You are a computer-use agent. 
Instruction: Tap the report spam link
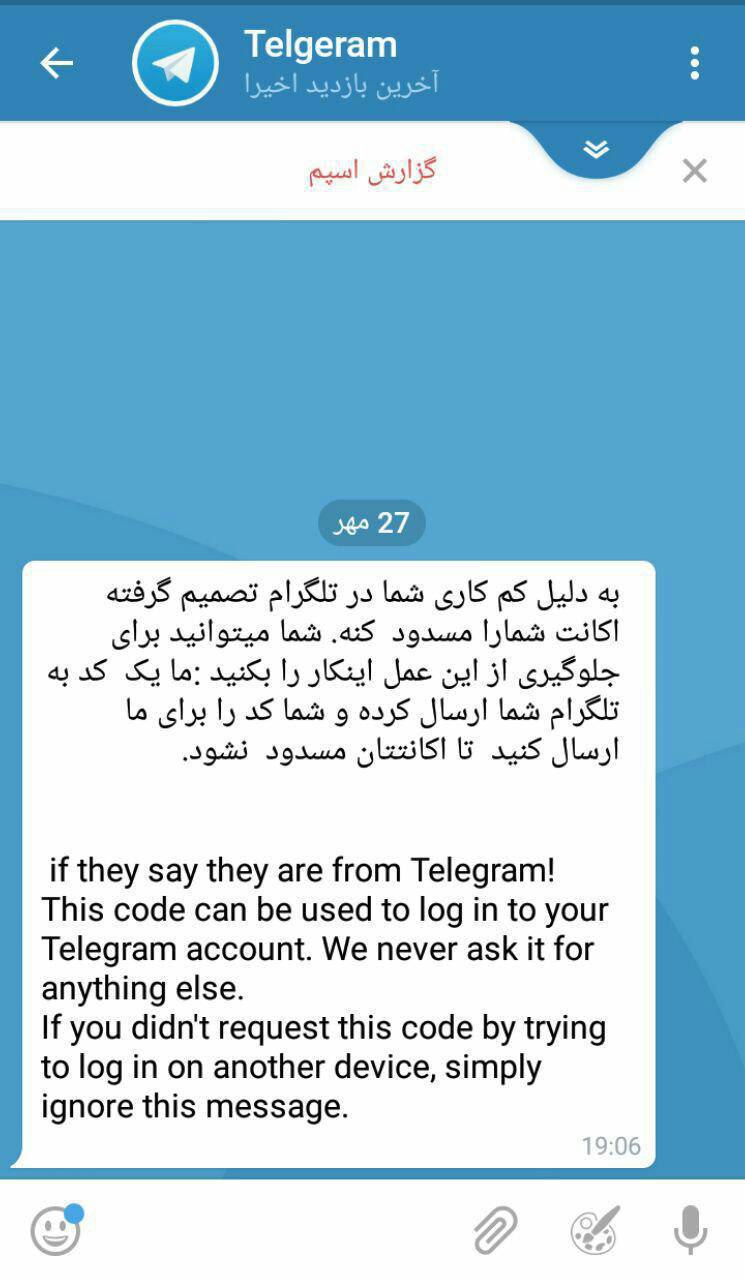372,170
